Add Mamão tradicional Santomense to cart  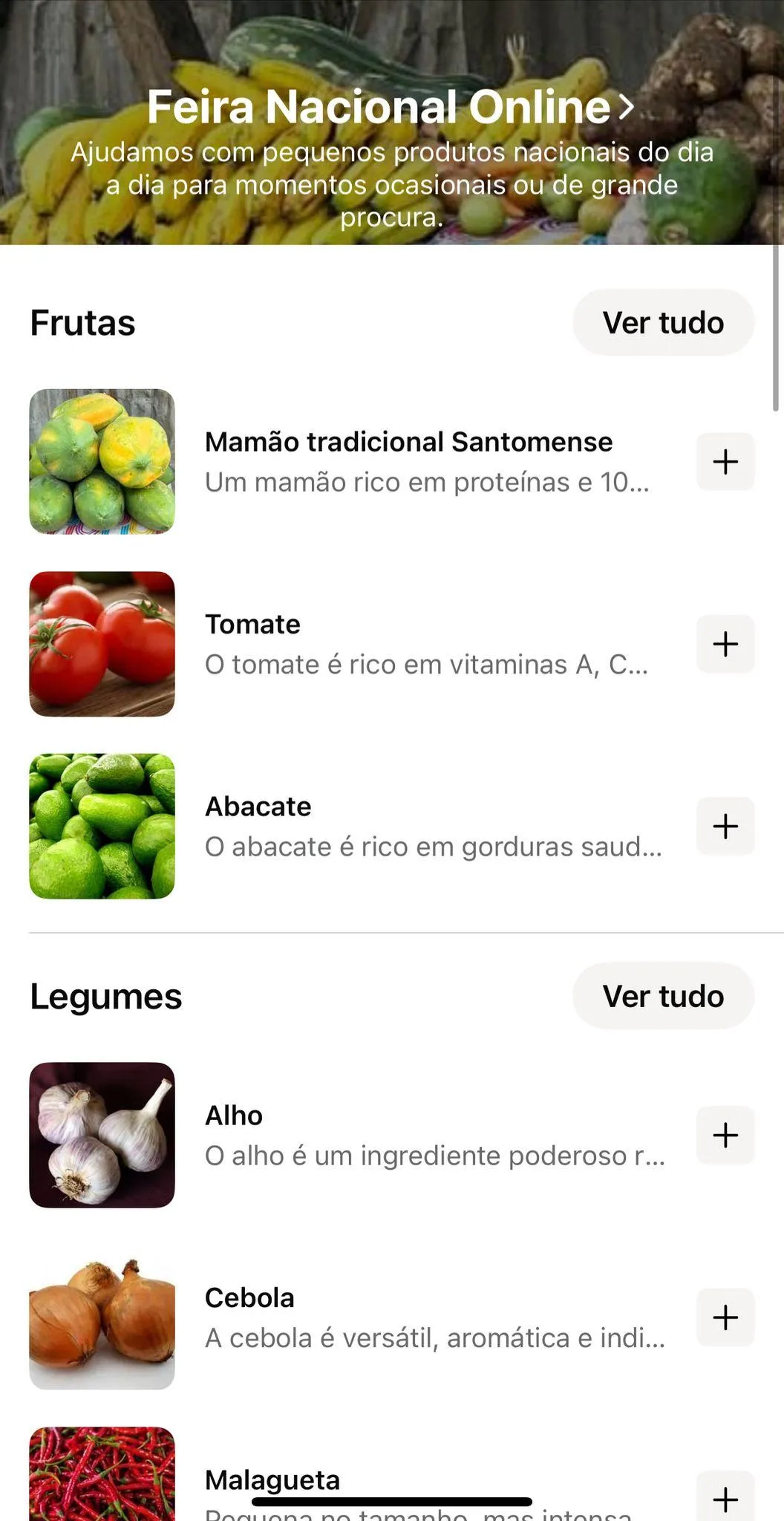click(725, 462)
